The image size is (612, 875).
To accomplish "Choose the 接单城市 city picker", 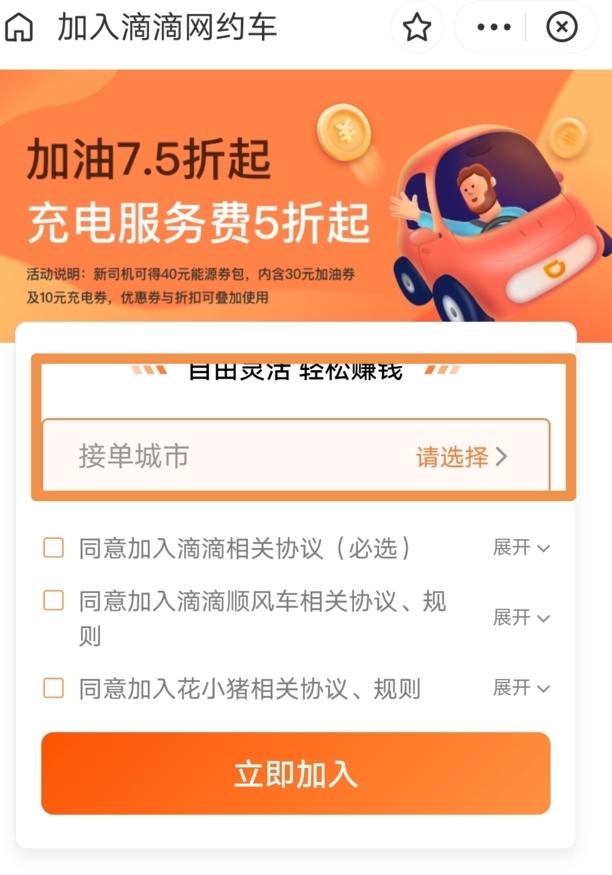I will 296,457.
